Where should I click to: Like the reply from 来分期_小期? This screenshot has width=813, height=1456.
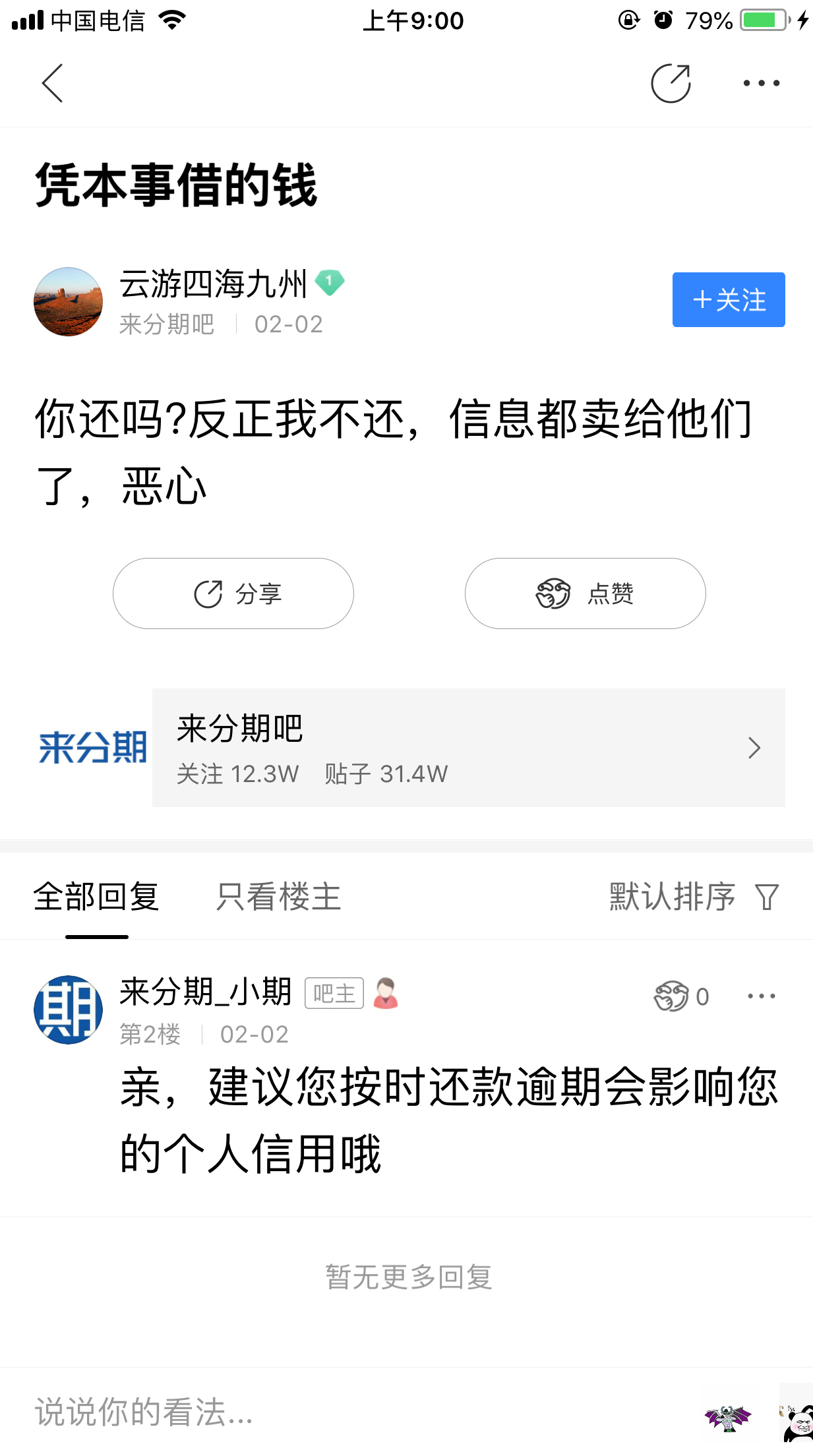coord(680,996)
